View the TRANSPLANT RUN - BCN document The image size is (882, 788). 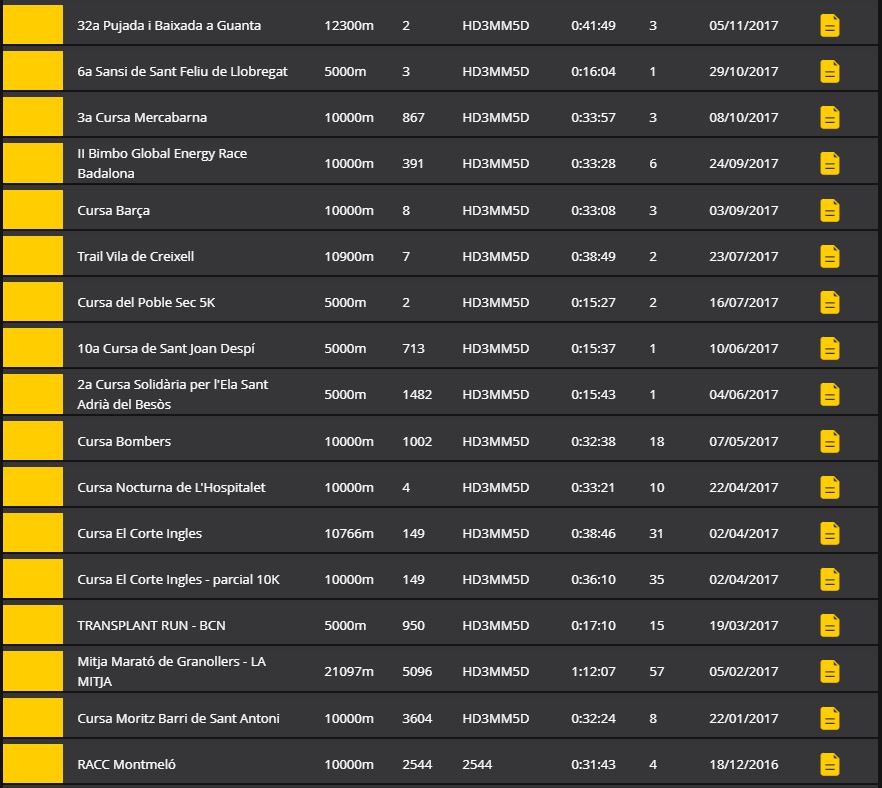click(829, 626)
